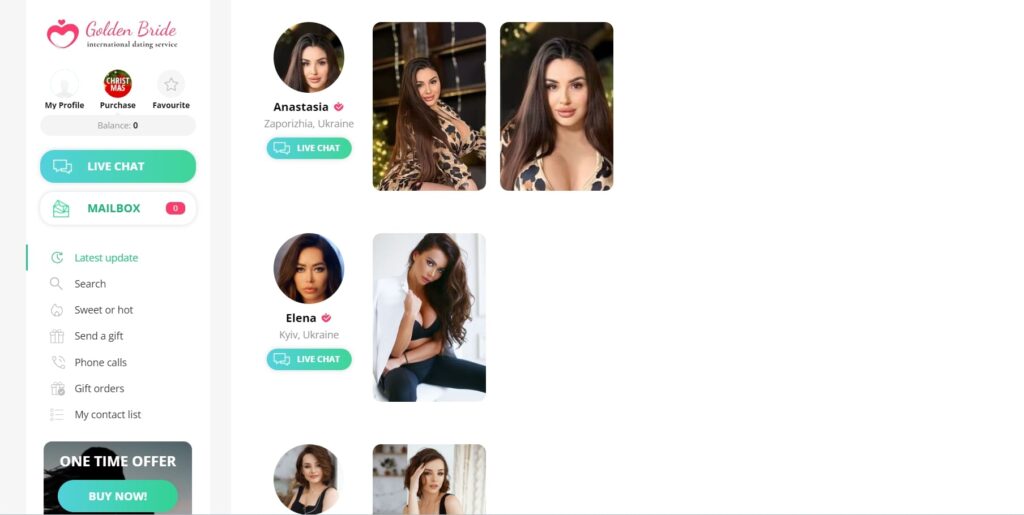Open Live Chat from the sidebar
Screen dimensions: 1024x515
pos(118,166)
